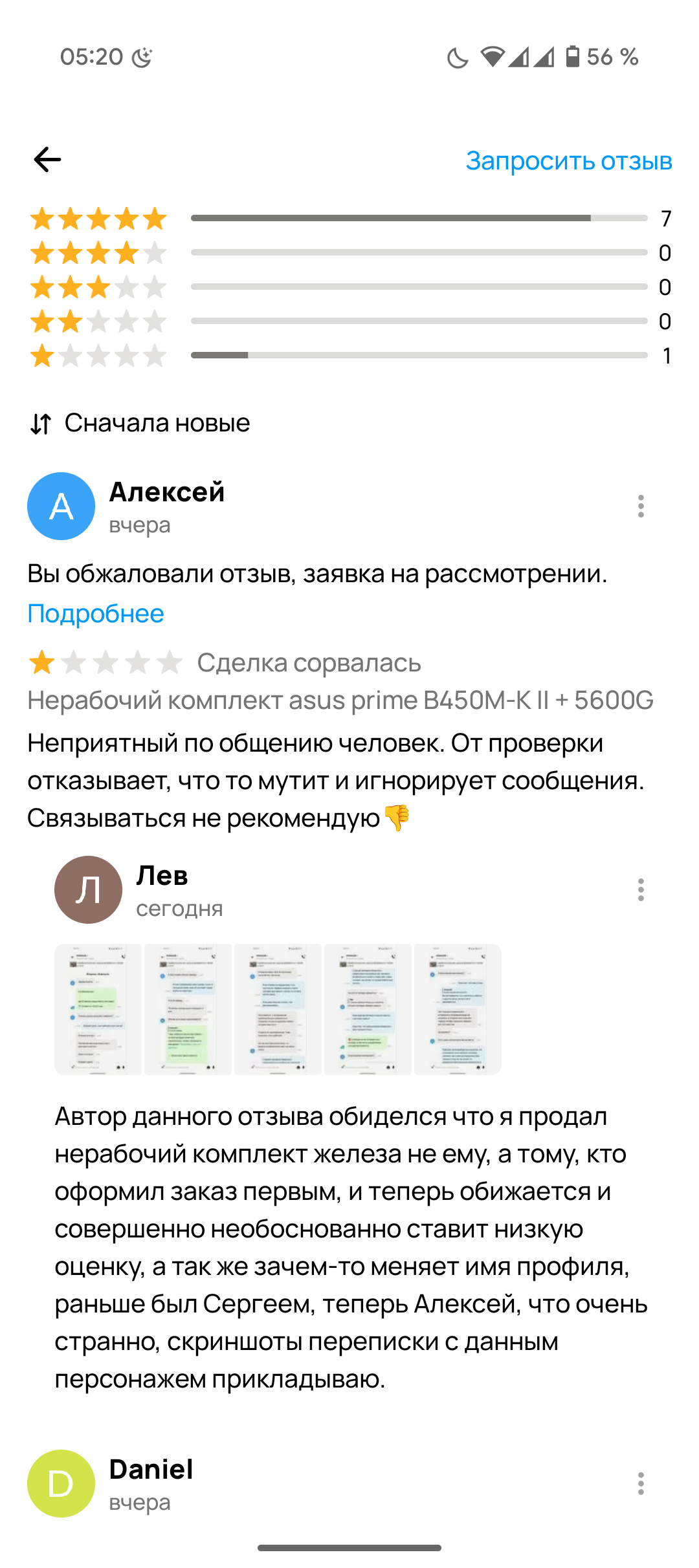This screenshot has width=699, height=1568.
Task: Open the second screenshot in Лев's reply
Action: (188, 1009)
